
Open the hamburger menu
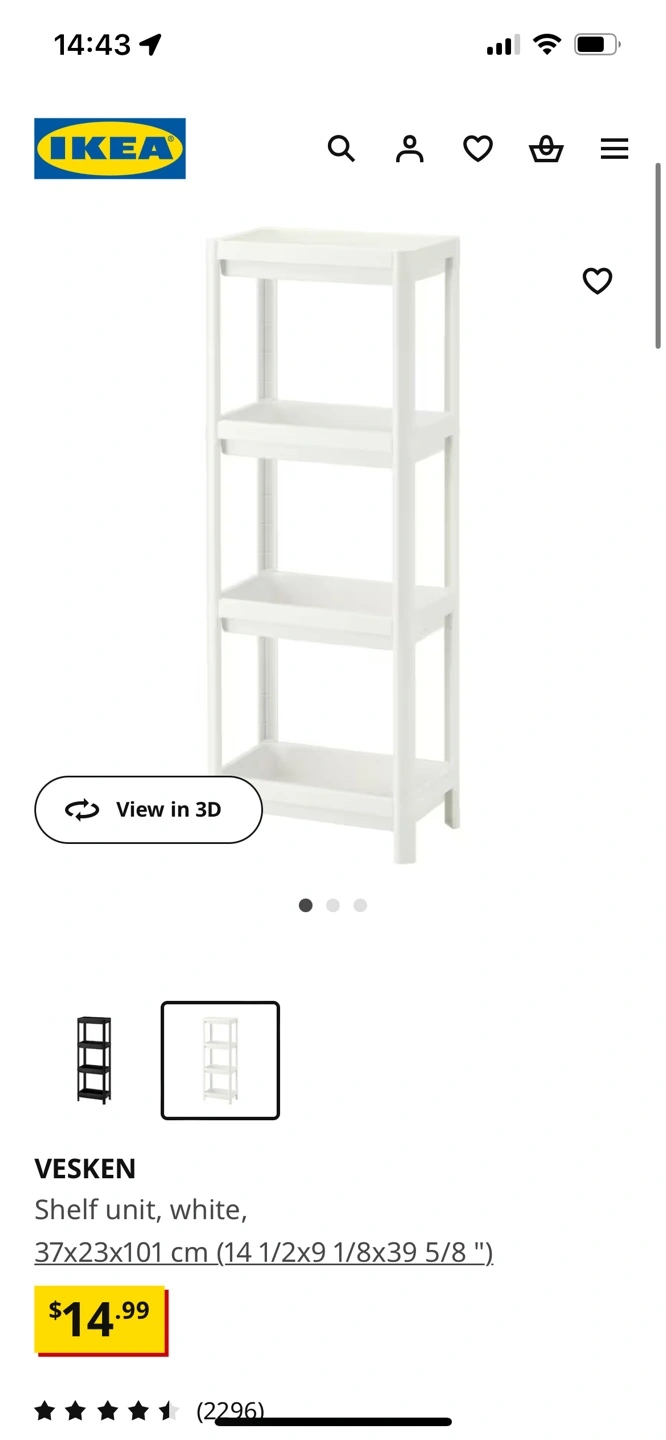tap(614, 149)
